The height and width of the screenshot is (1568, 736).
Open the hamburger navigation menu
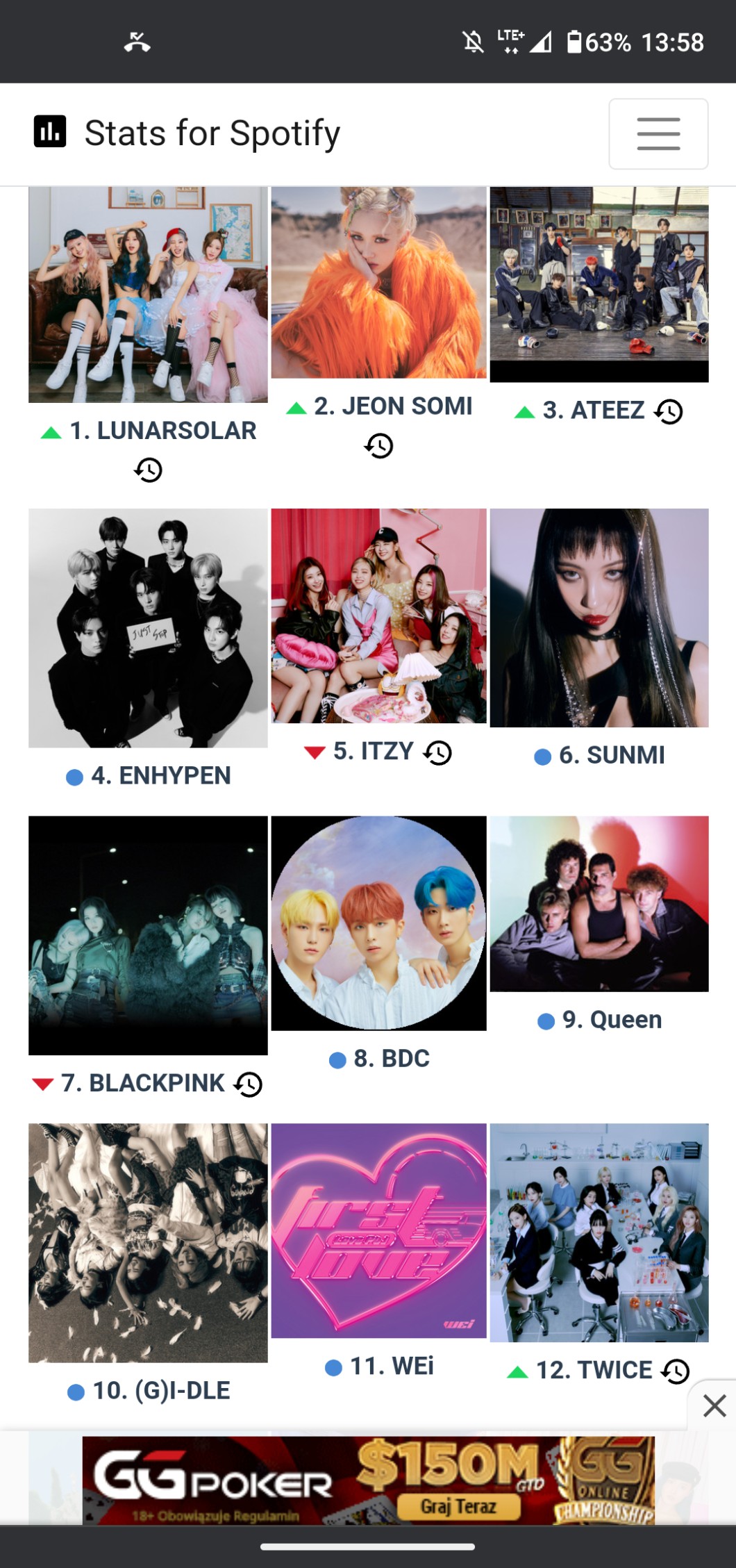[x=658, y=133]
